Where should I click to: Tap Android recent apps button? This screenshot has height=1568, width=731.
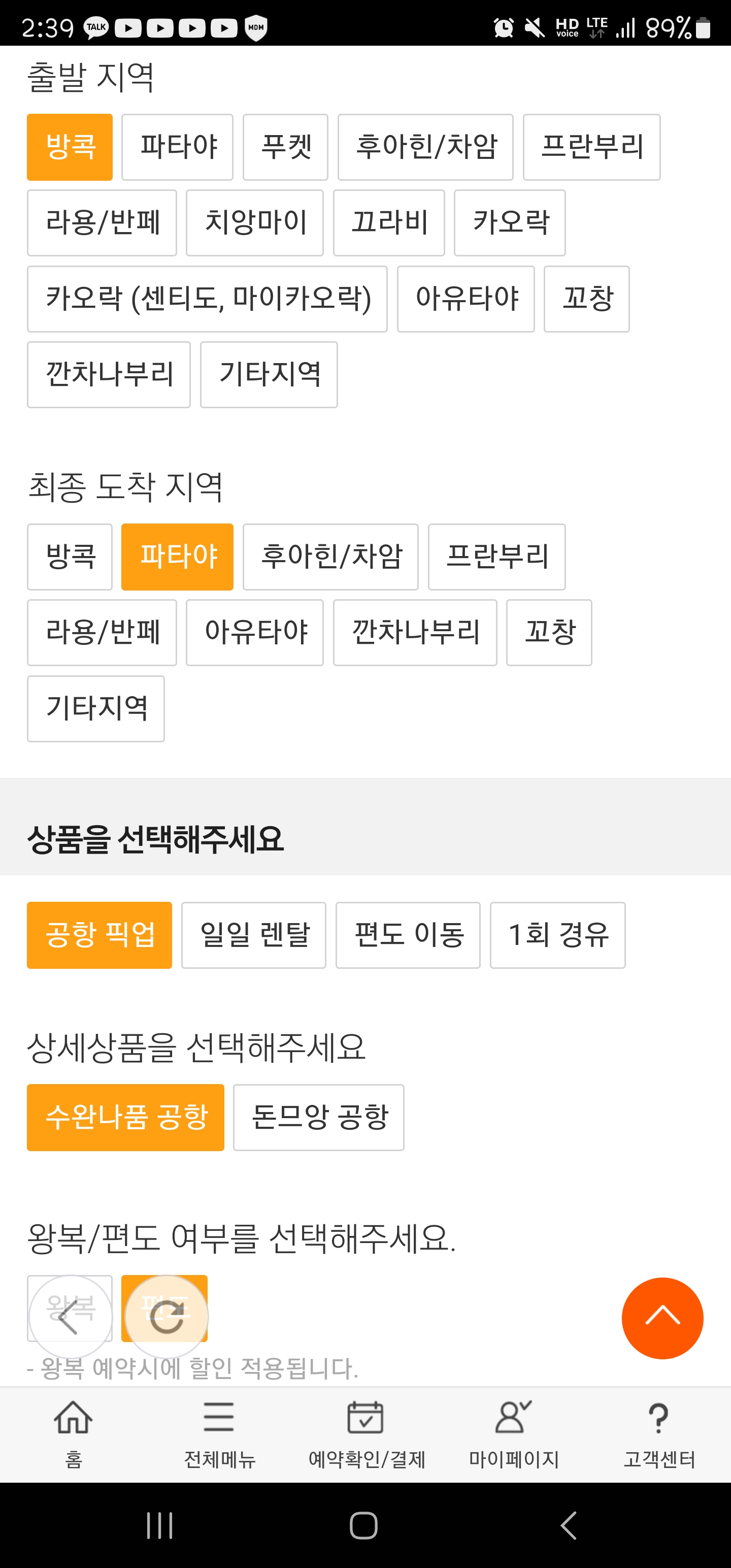point(160,1525)
